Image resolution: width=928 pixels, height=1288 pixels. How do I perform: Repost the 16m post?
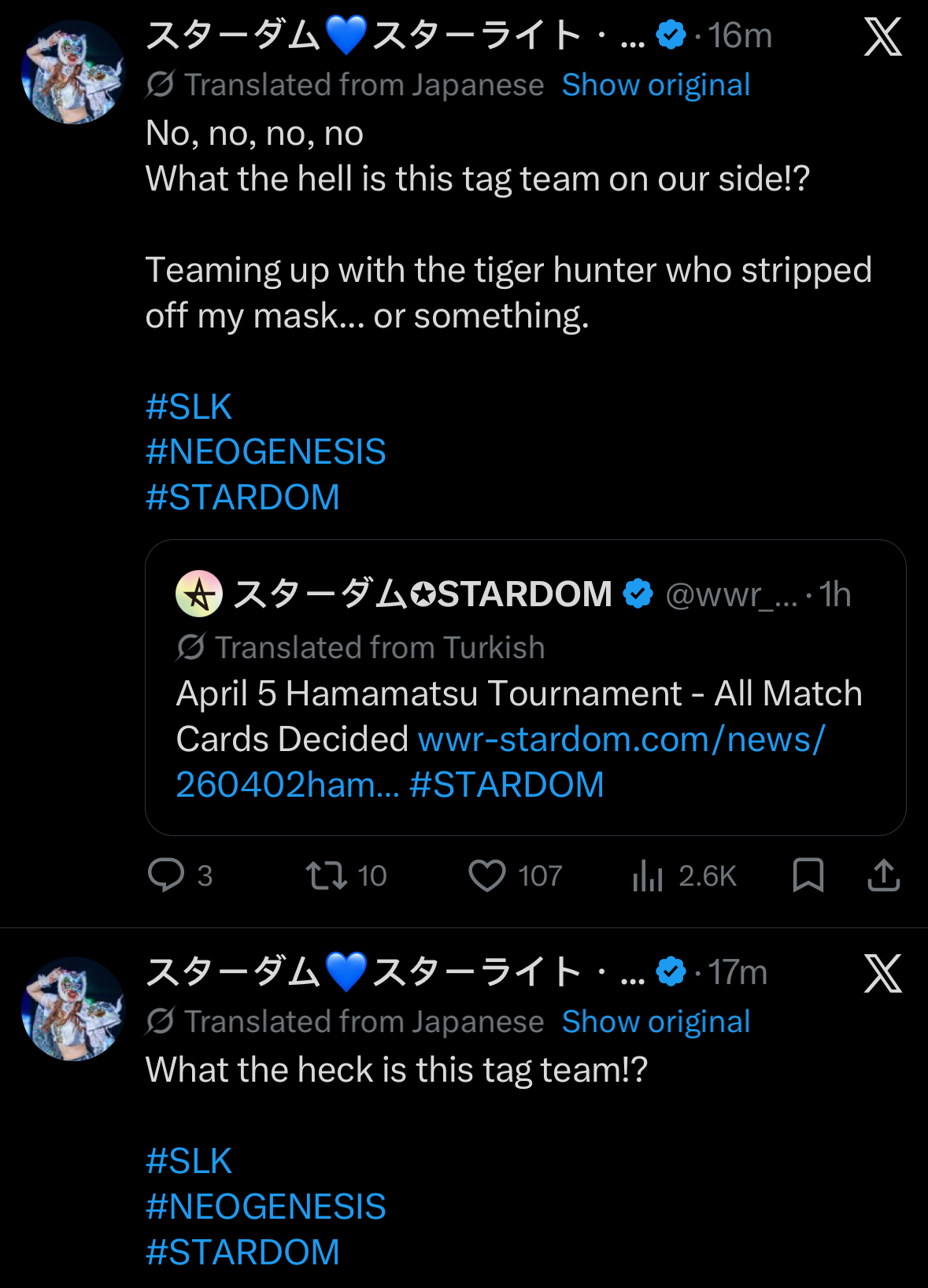click(x=346, y=875)
